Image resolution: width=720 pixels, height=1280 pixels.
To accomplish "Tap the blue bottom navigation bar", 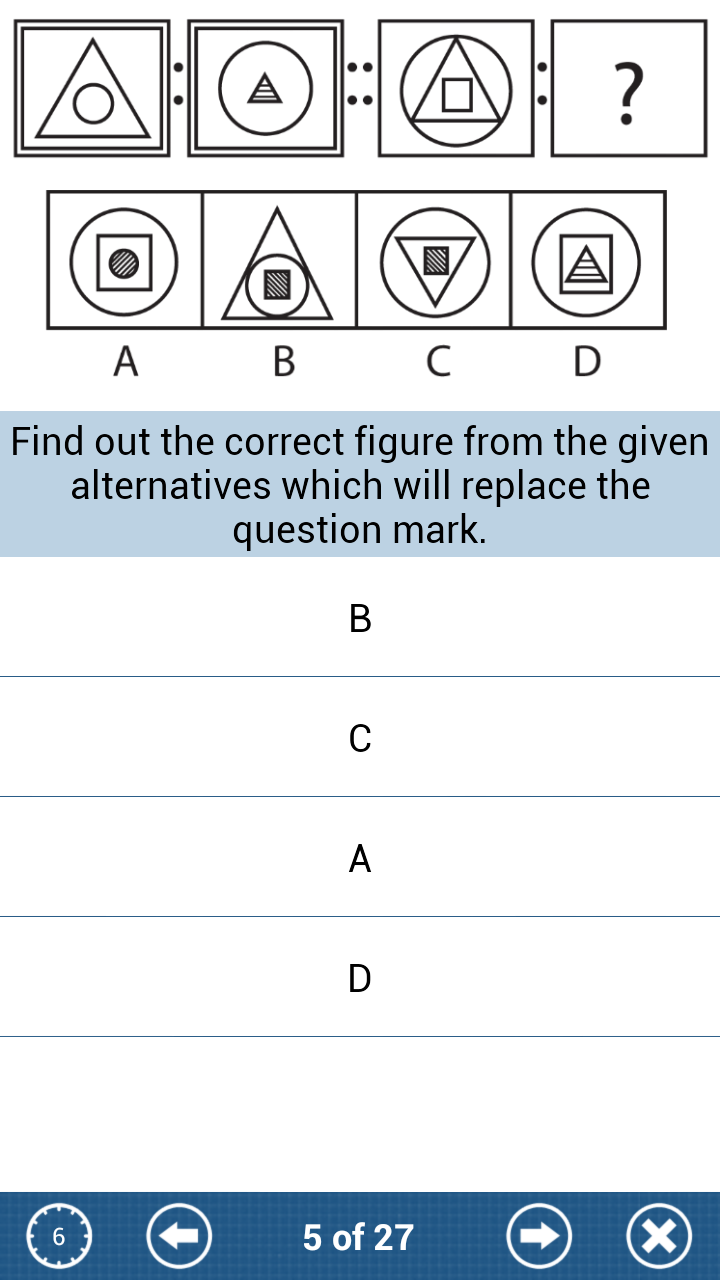I will tap(360, 1237).
